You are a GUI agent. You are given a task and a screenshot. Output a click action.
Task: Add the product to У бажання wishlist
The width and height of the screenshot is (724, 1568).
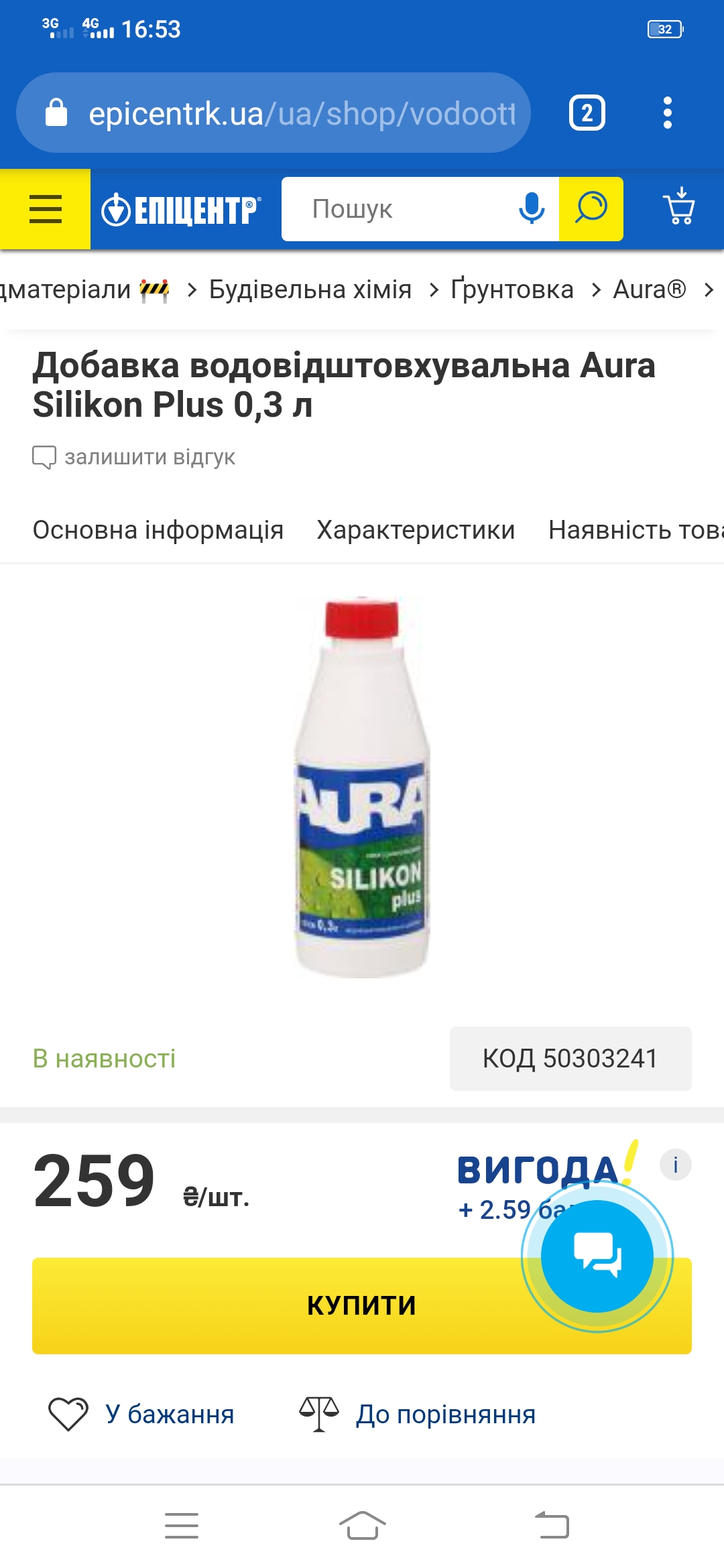pos(141,1414)
